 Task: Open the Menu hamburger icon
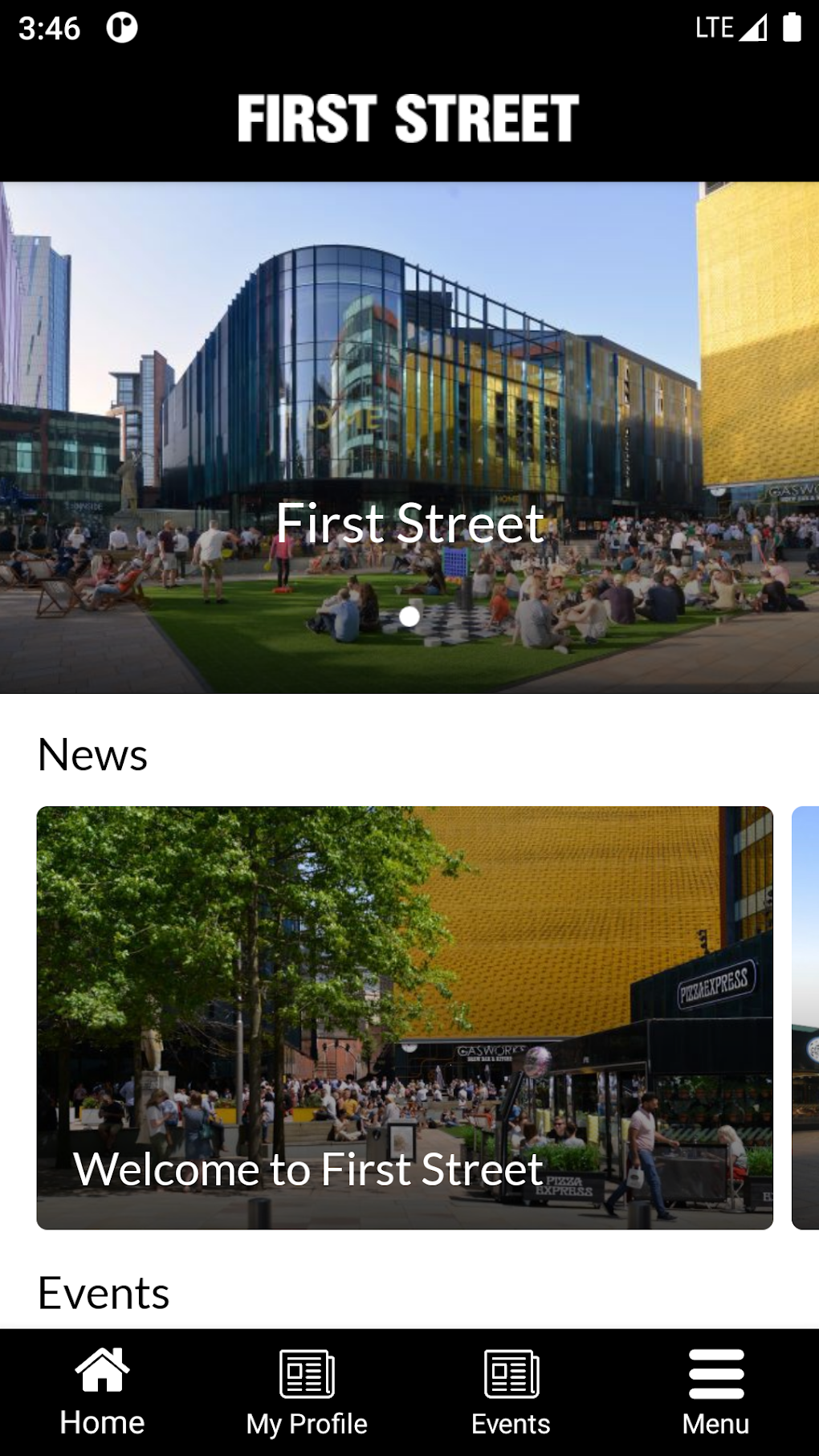click(x=716, y=1373)
